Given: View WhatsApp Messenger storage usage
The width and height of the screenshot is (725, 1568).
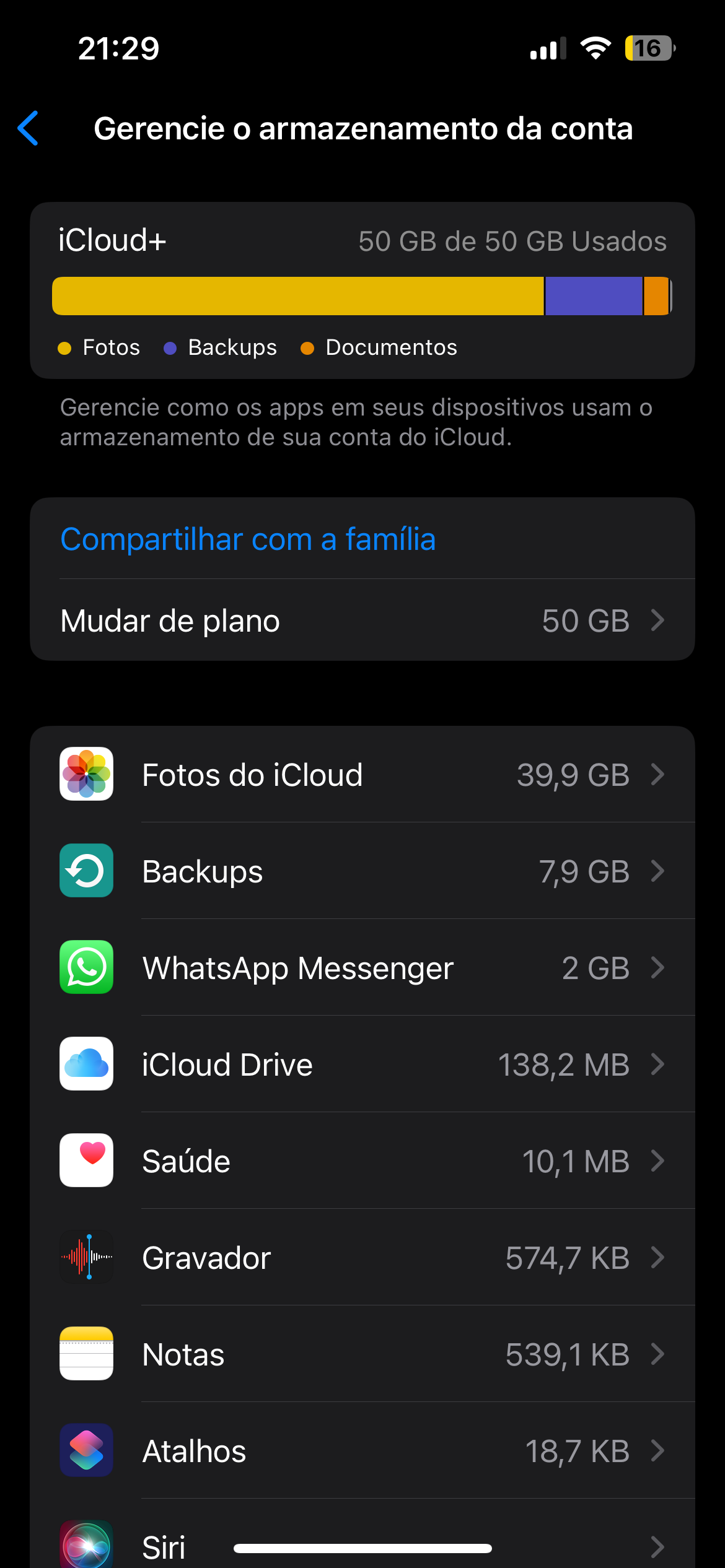Looking at the screenshot, I should [x=362, y=968].
